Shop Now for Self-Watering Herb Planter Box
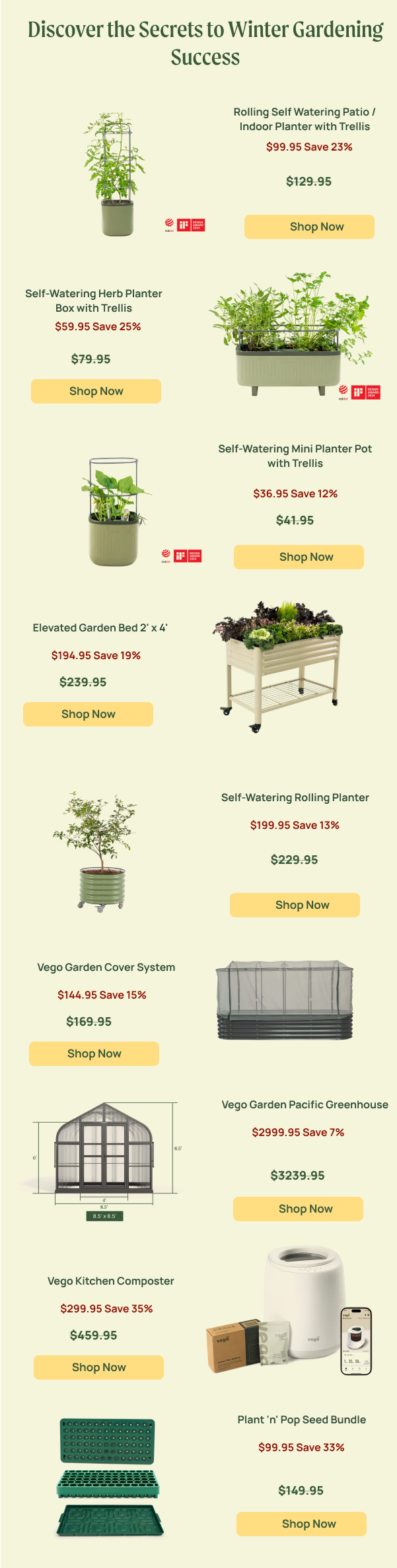Viewport: 397px width, 1568px height. click(96, 391)
